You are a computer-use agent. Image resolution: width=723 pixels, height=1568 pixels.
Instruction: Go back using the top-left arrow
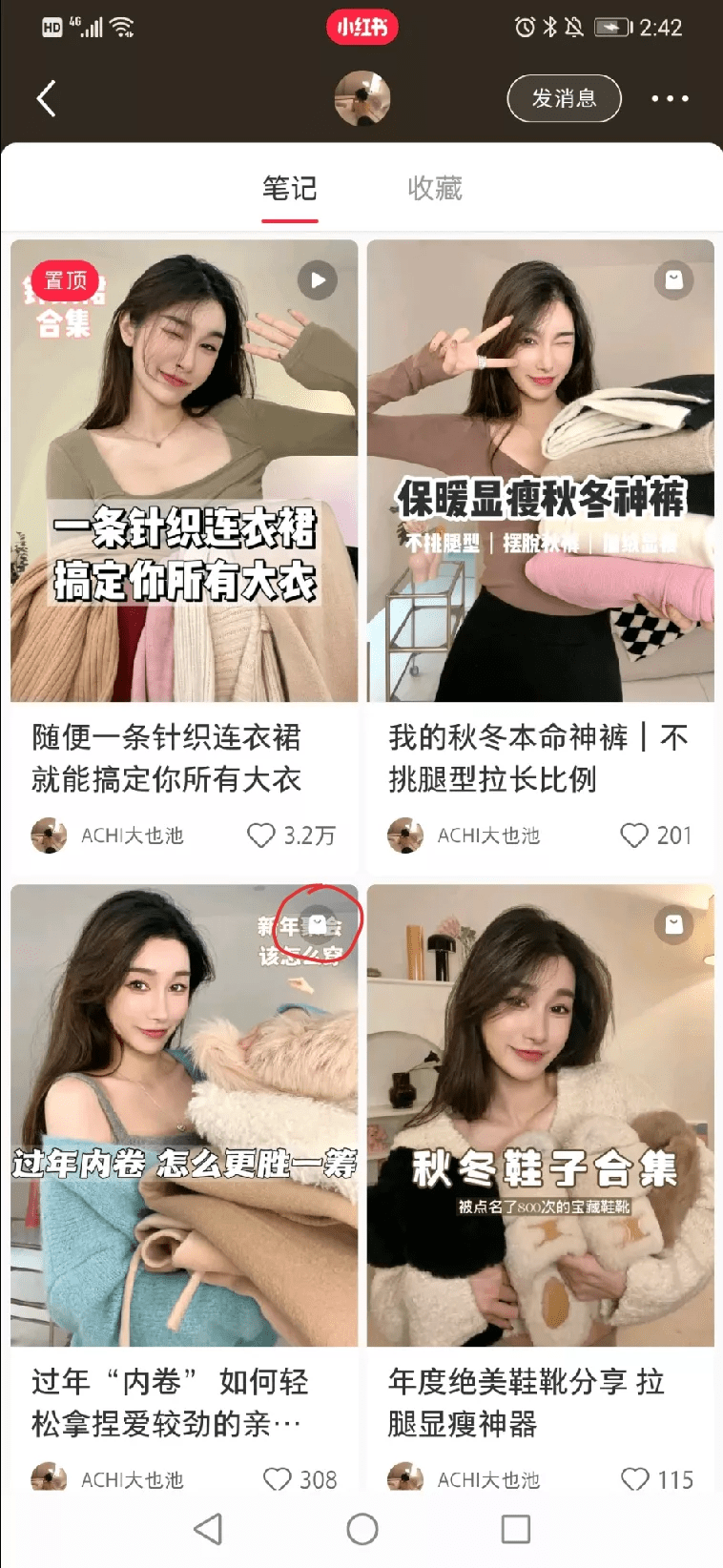(x=46, y=98)
